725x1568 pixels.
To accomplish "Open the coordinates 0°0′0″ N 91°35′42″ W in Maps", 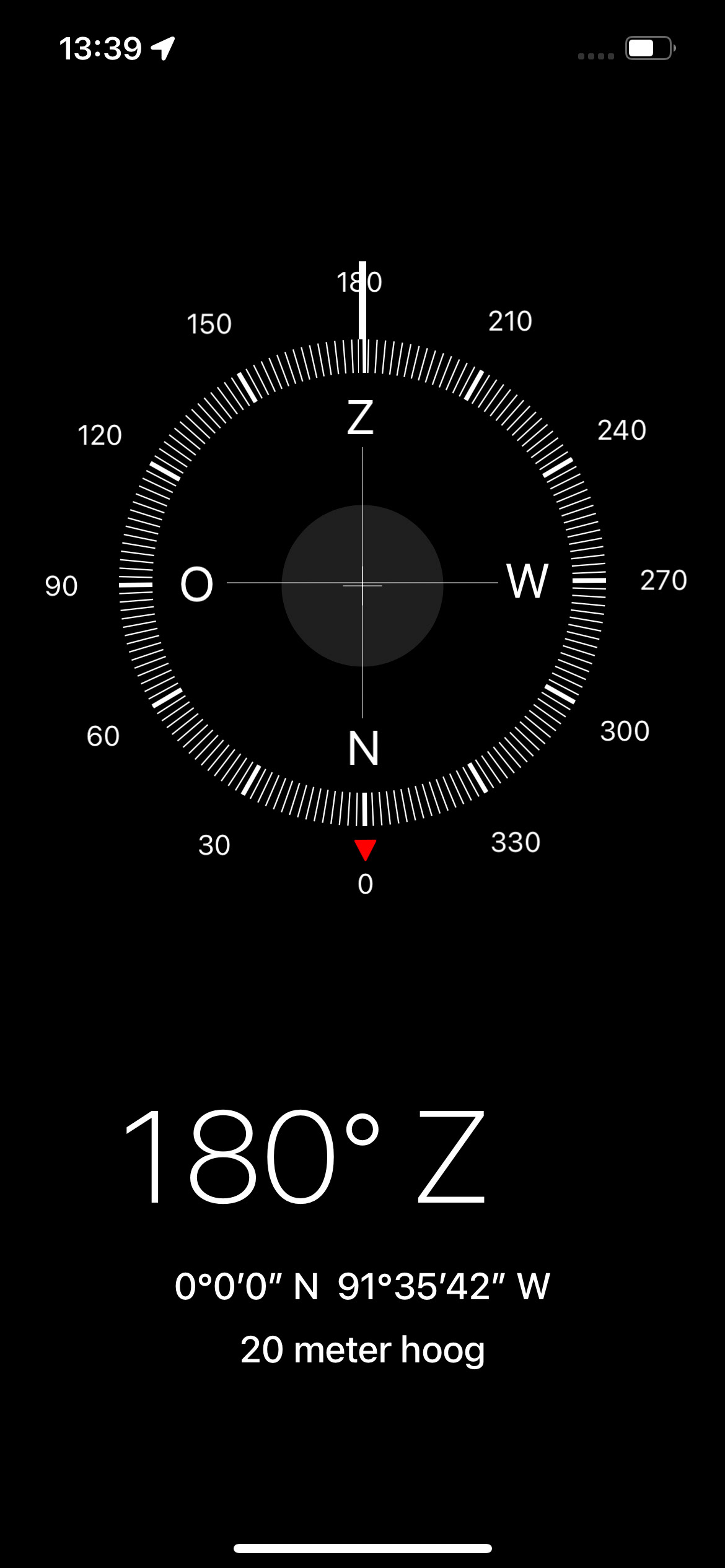I will point(362,1286).
